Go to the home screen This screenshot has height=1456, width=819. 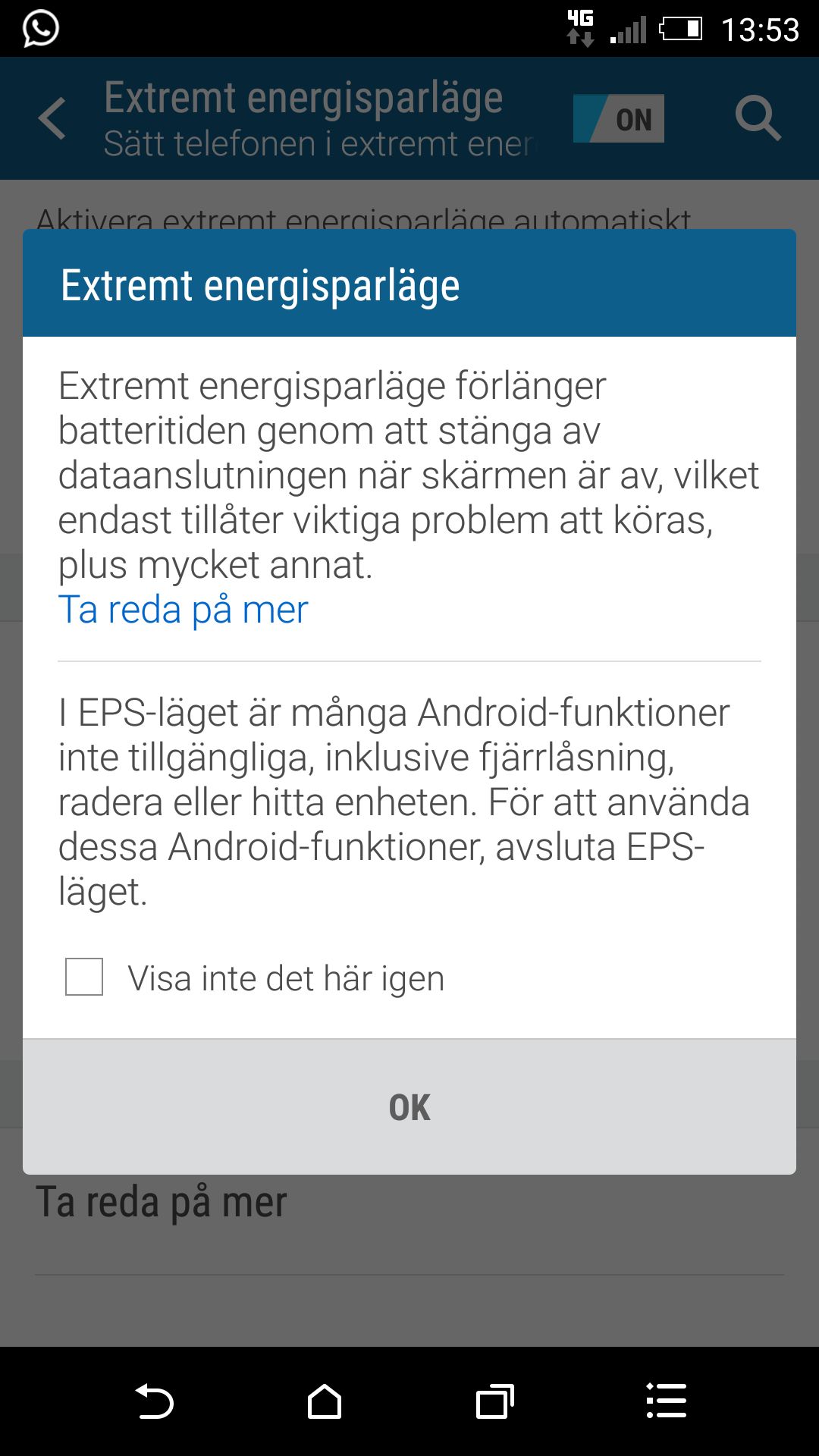point(325,1401)
